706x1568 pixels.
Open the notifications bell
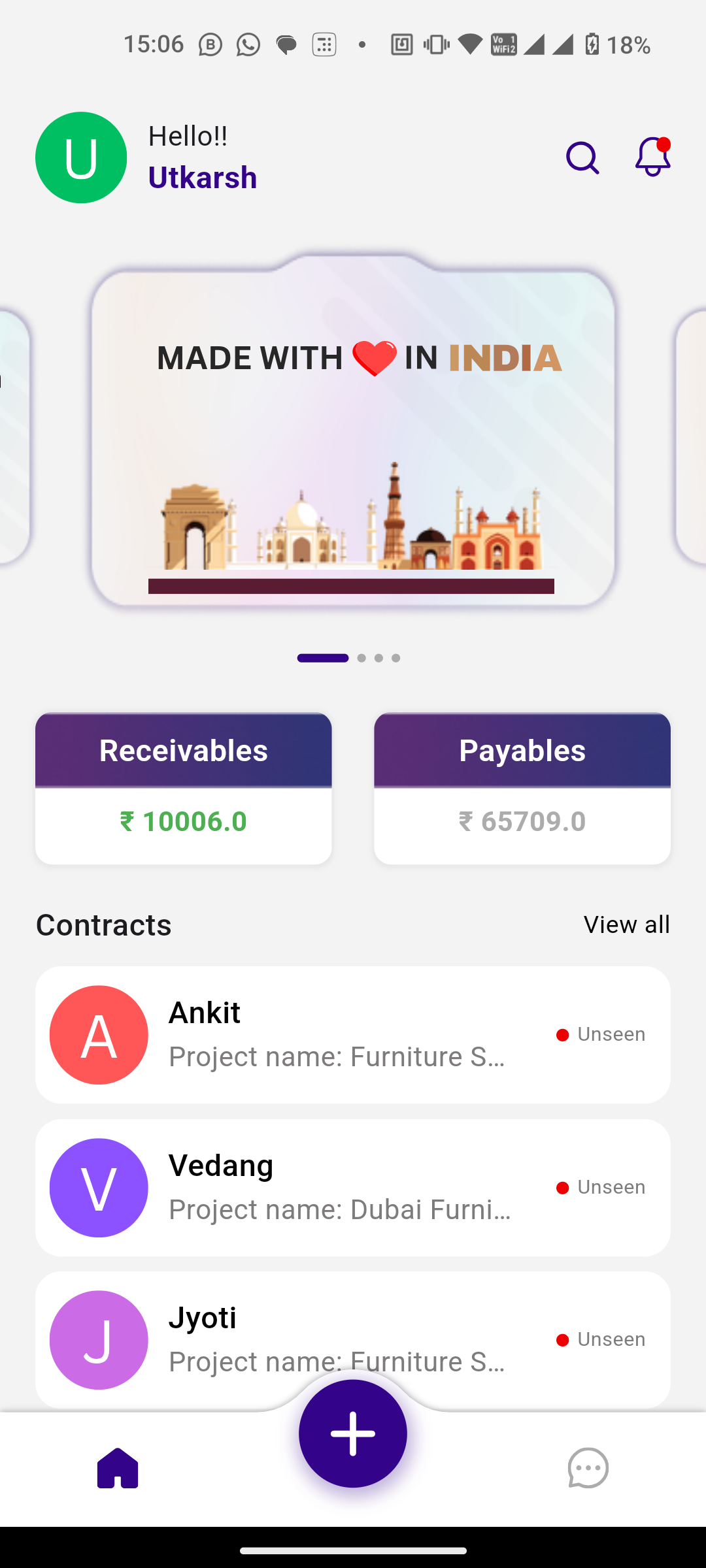click(x=652, y=157)
